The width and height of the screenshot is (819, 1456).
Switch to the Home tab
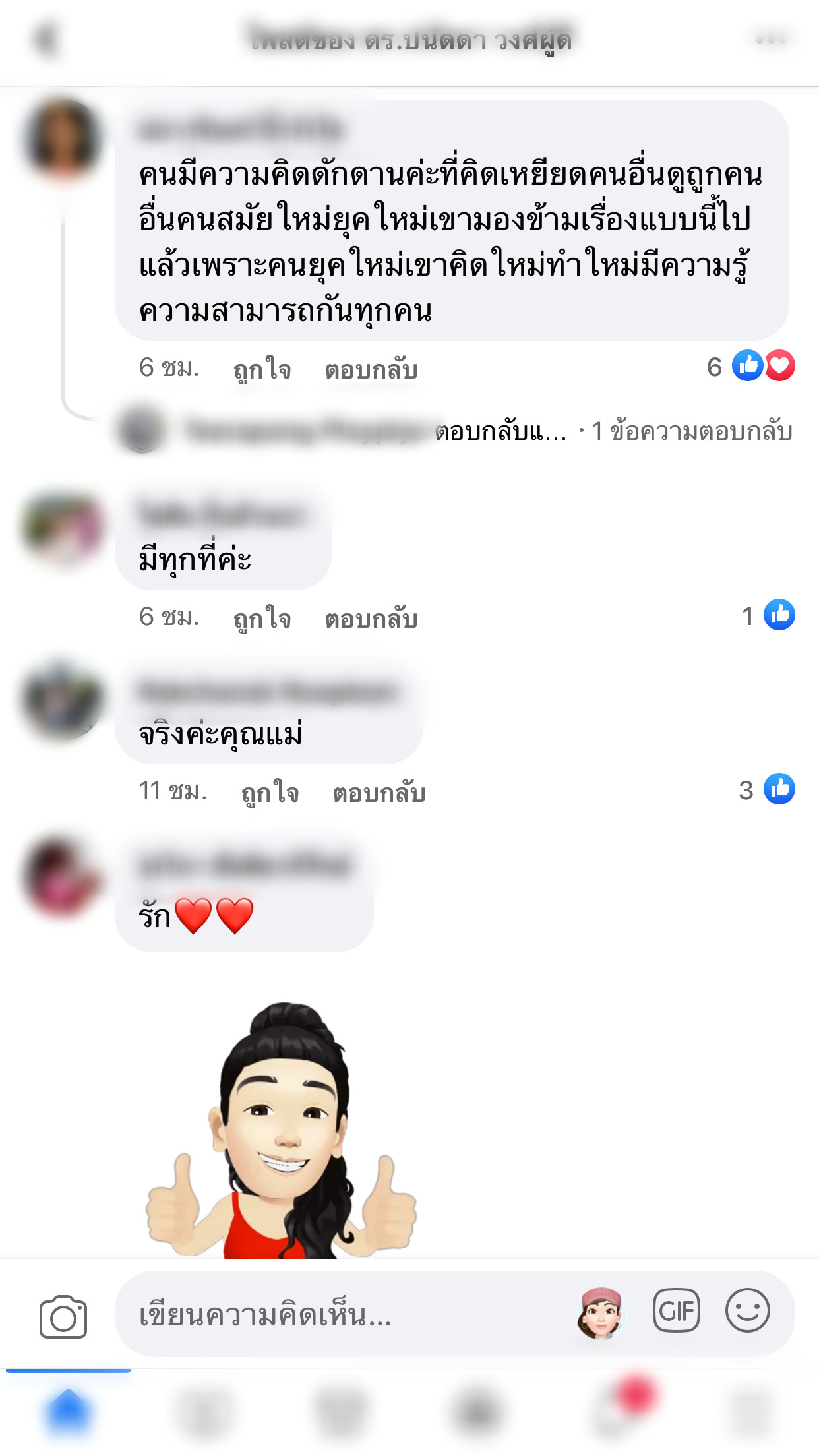pos(68,1411)
